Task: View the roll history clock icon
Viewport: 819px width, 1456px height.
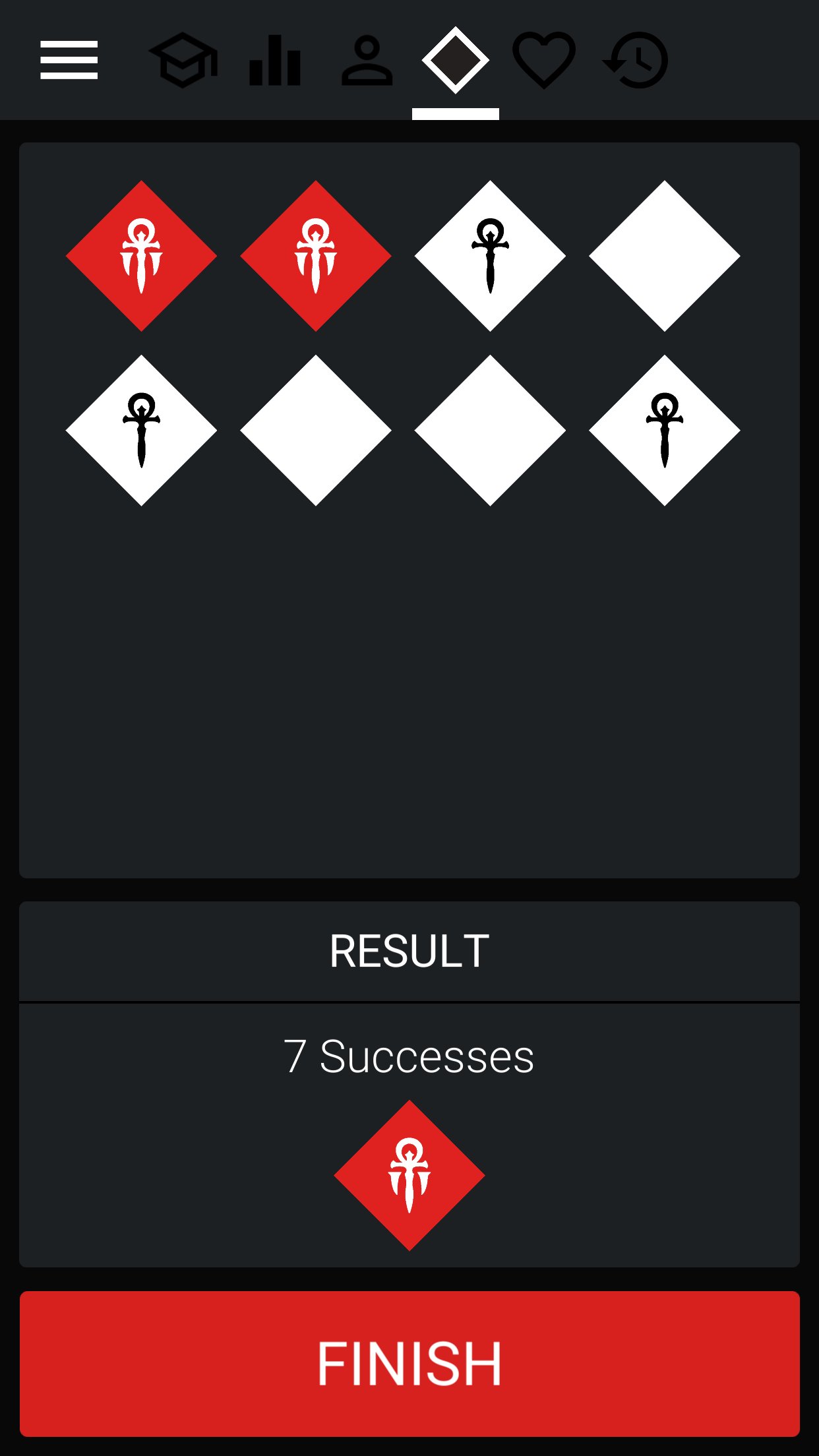Action: 634,61
